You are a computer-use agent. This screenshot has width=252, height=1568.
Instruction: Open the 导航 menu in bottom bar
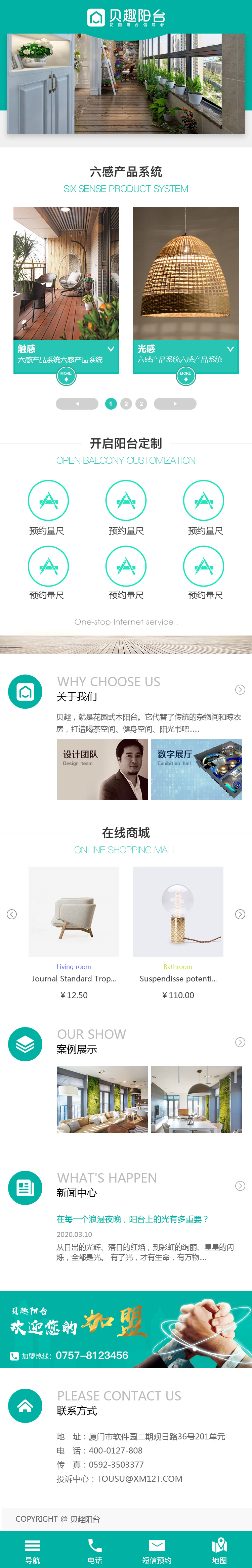click(x=32, y=1551)
